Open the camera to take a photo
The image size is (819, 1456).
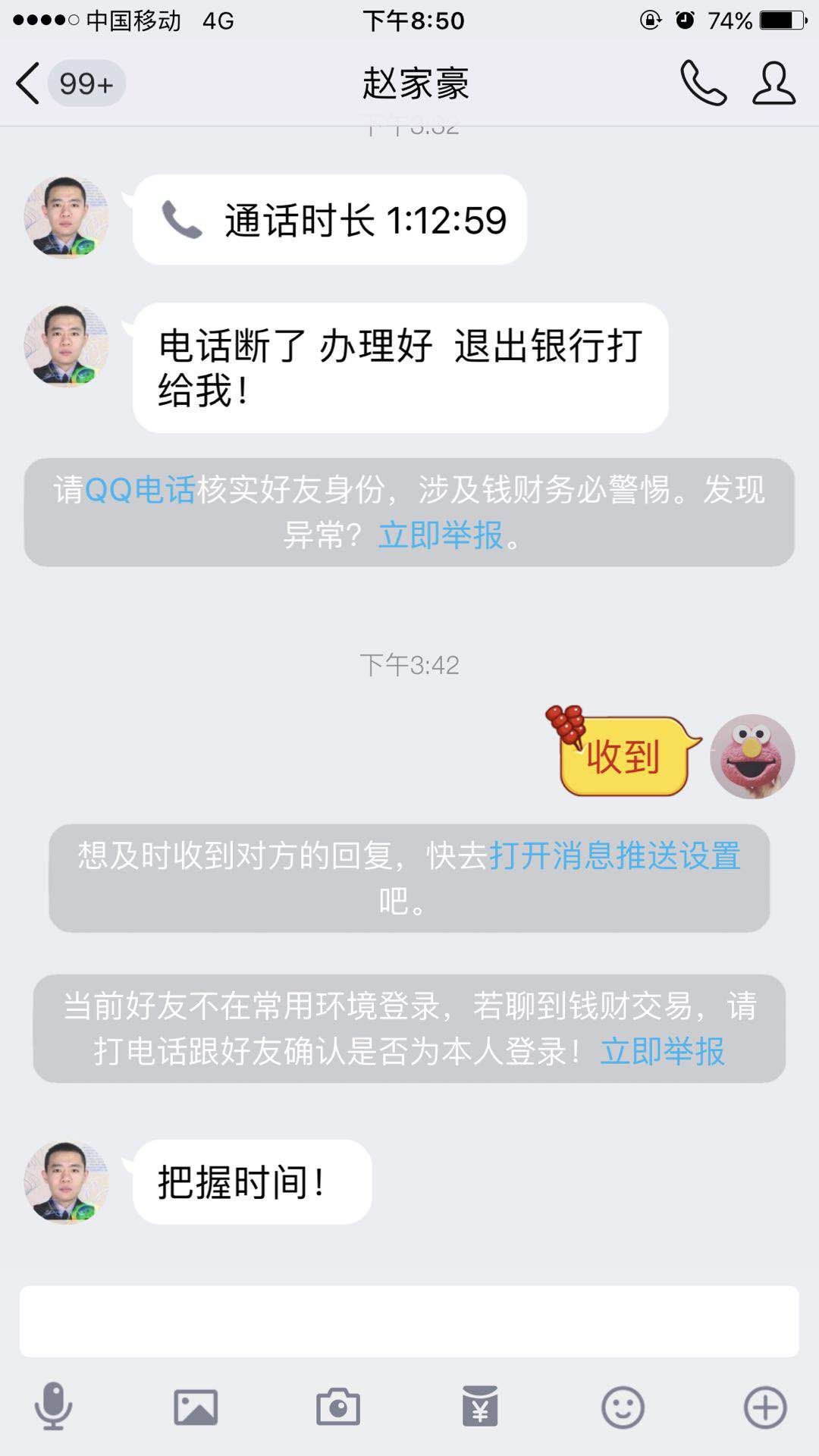[x=338, y=1407]
